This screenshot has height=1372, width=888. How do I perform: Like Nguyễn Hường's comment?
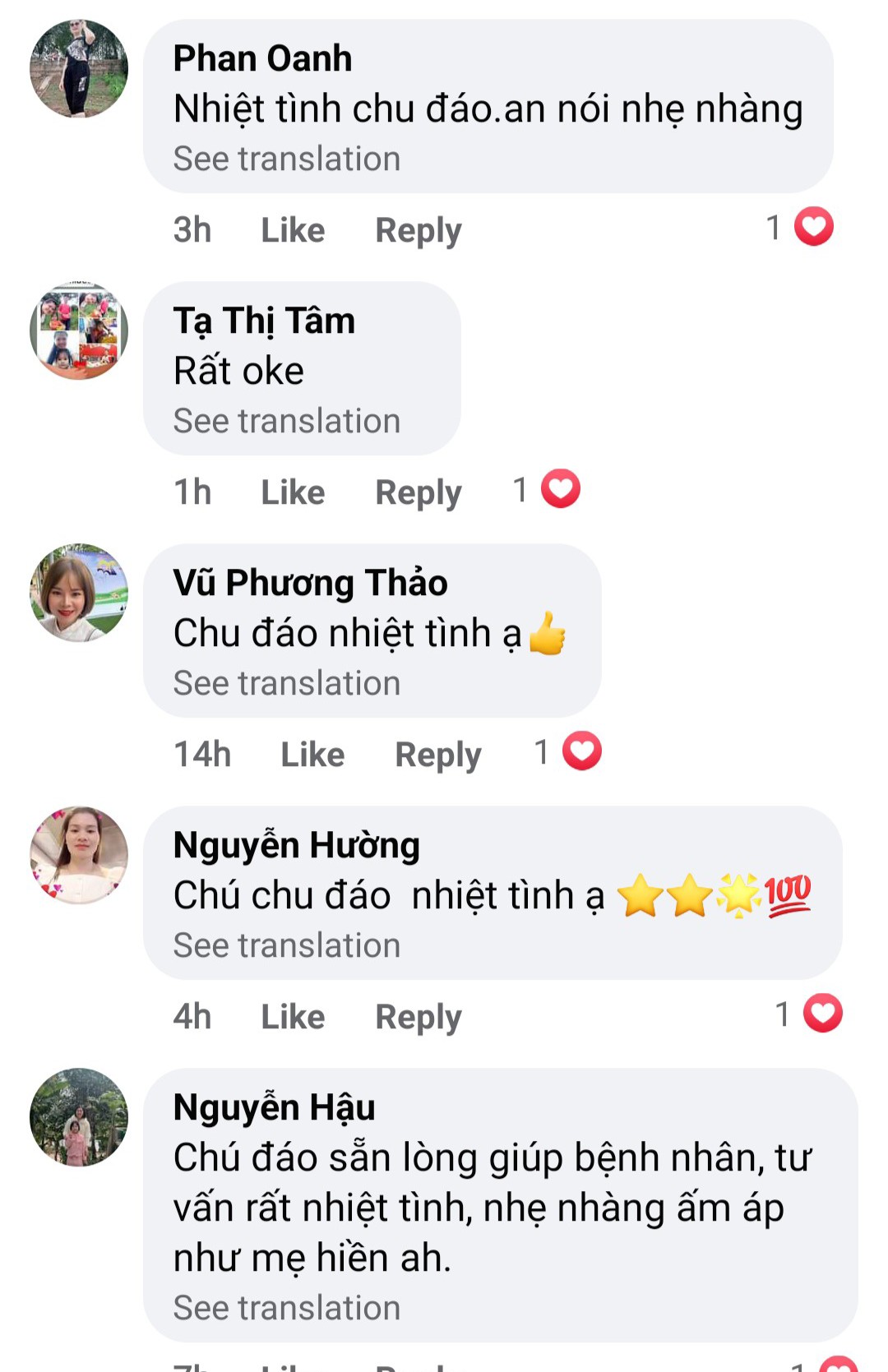[x=293, y=1017]
